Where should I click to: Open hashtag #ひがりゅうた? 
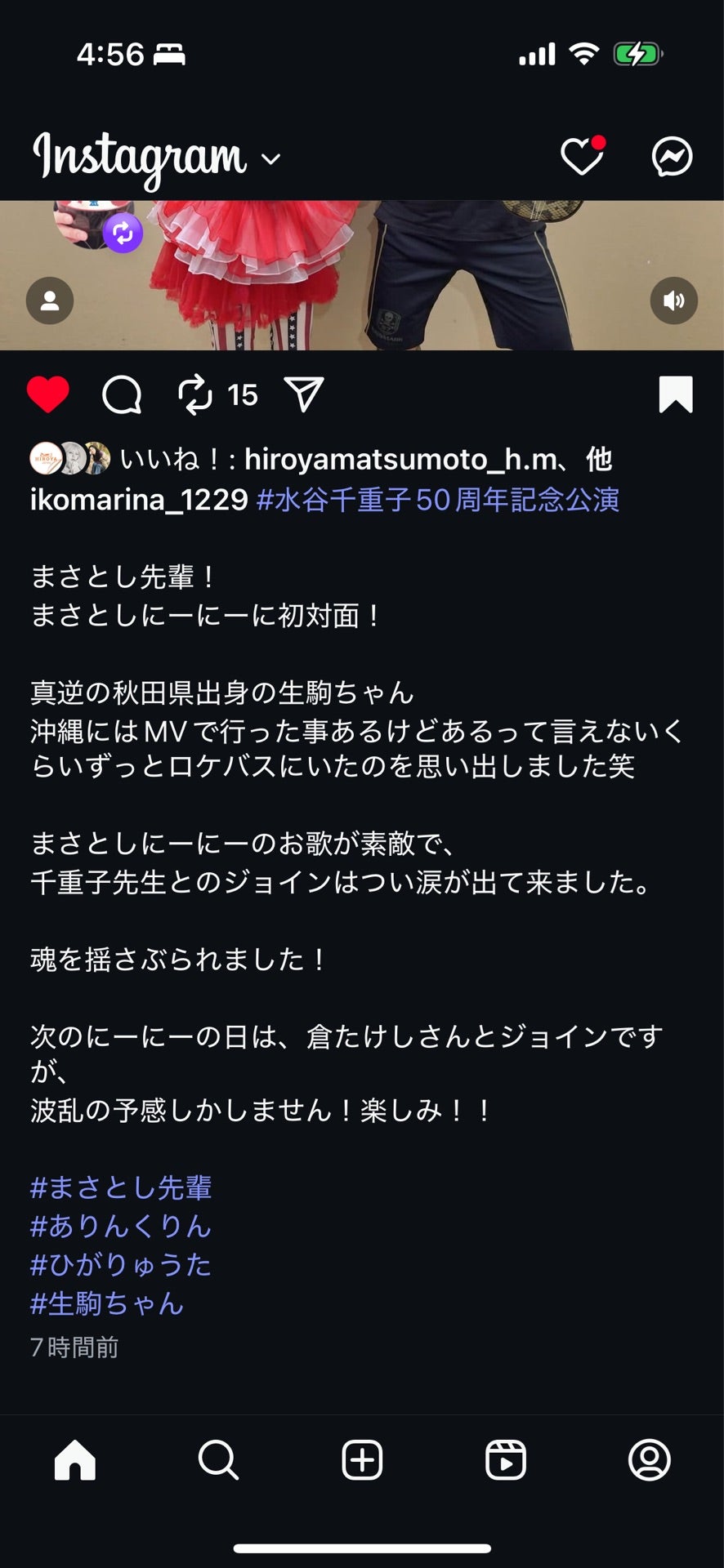(121, 1264)
